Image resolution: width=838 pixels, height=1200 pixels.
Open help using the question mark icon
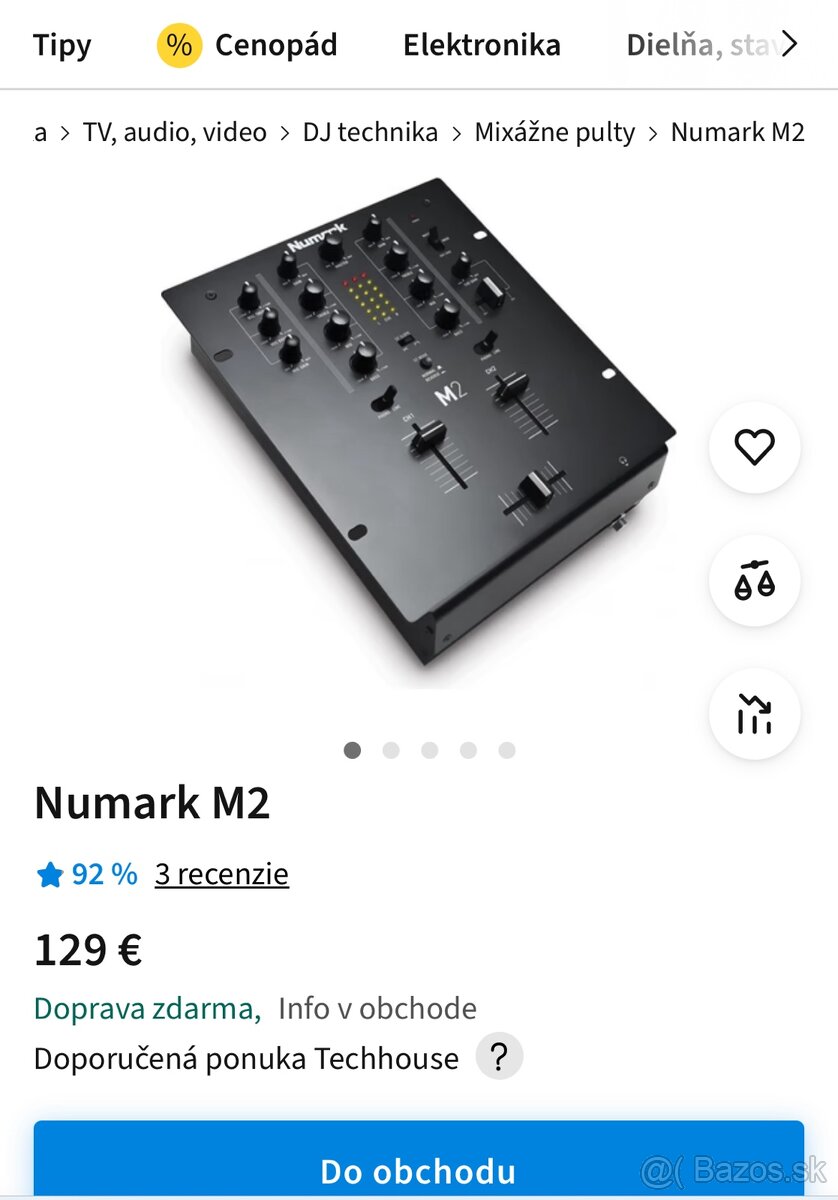coord(498,1055)
